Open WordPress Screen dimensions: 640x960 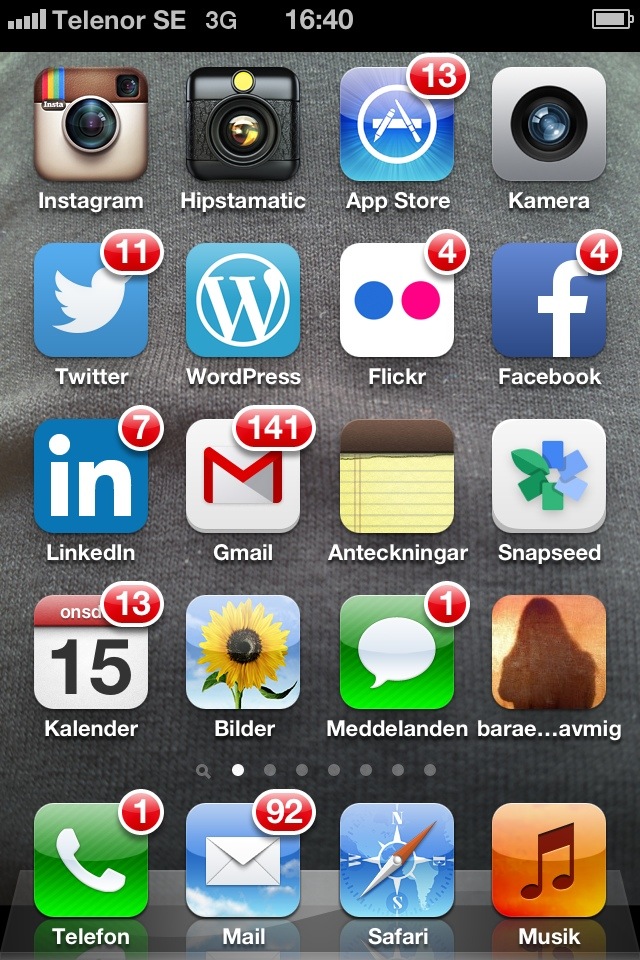pyautogui.click(x=243, y=300)
